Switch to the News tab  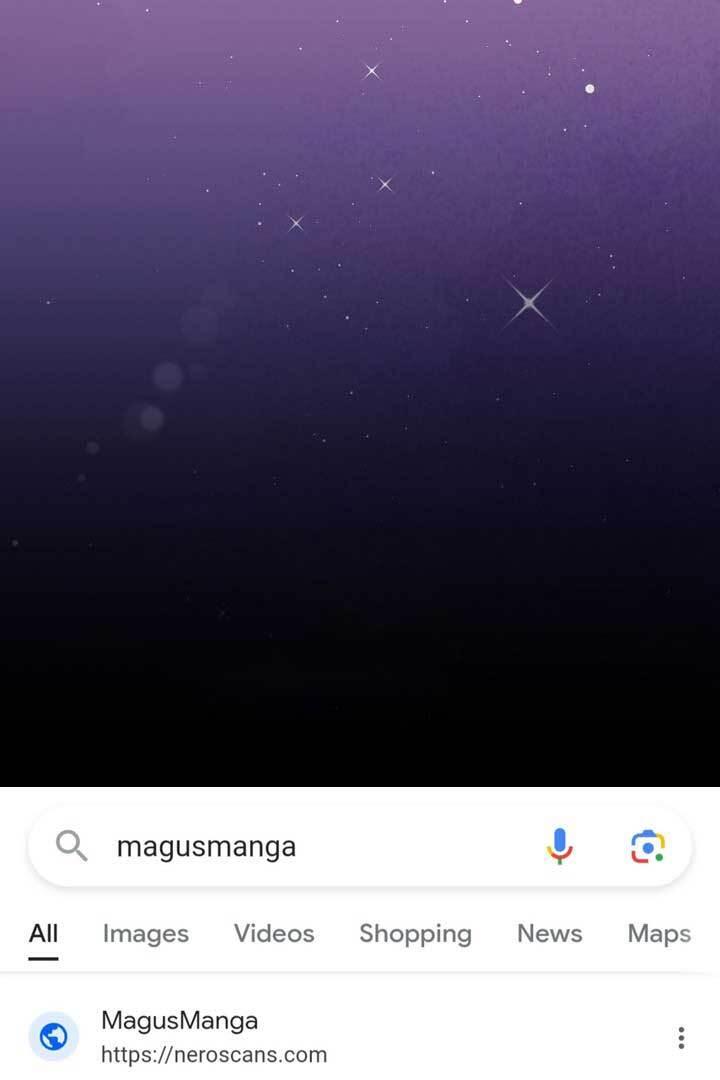549,934
